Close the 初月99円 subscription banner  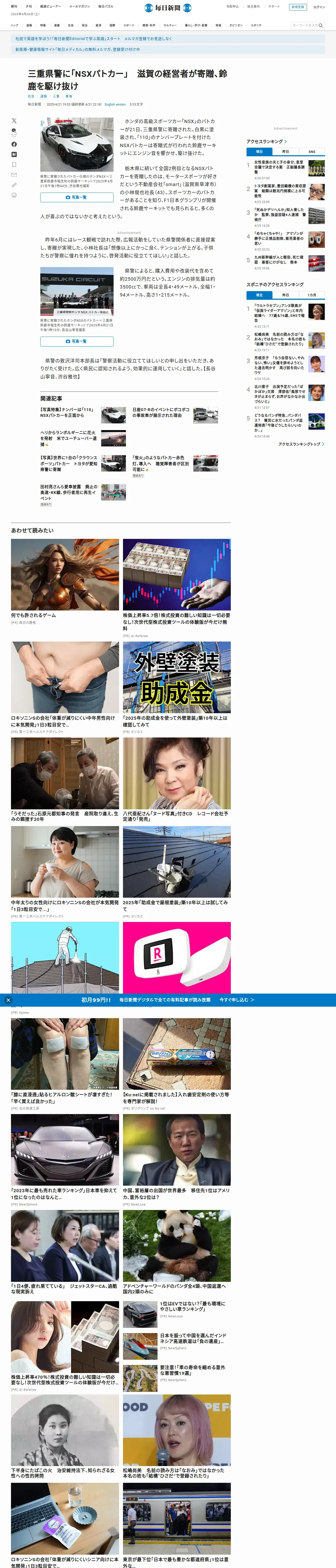[8, 1000]
